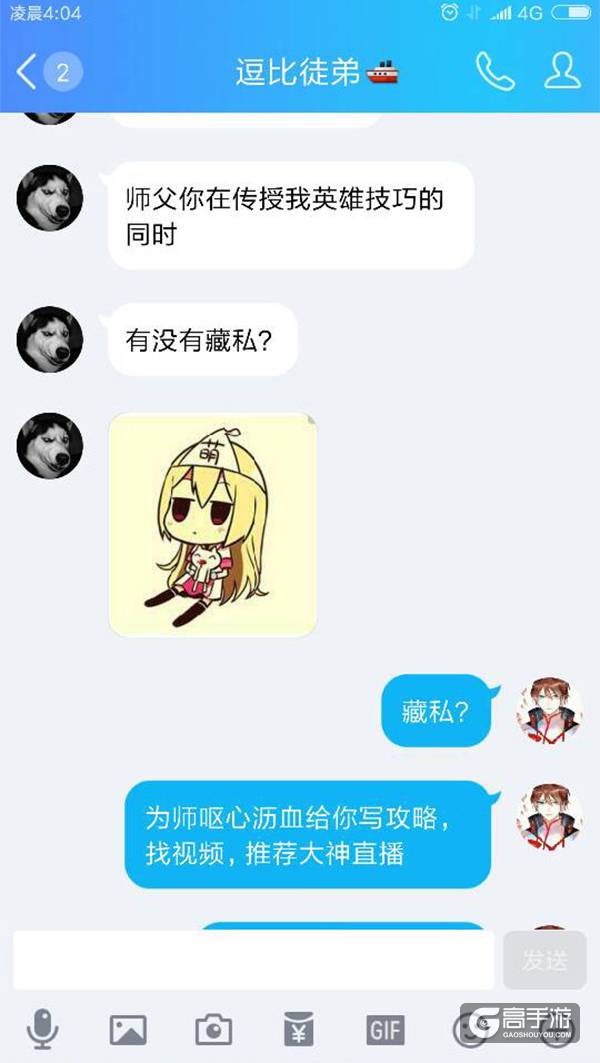Tap the microphone voice message icon
600x1063 pixels.
coord(42,1027)
